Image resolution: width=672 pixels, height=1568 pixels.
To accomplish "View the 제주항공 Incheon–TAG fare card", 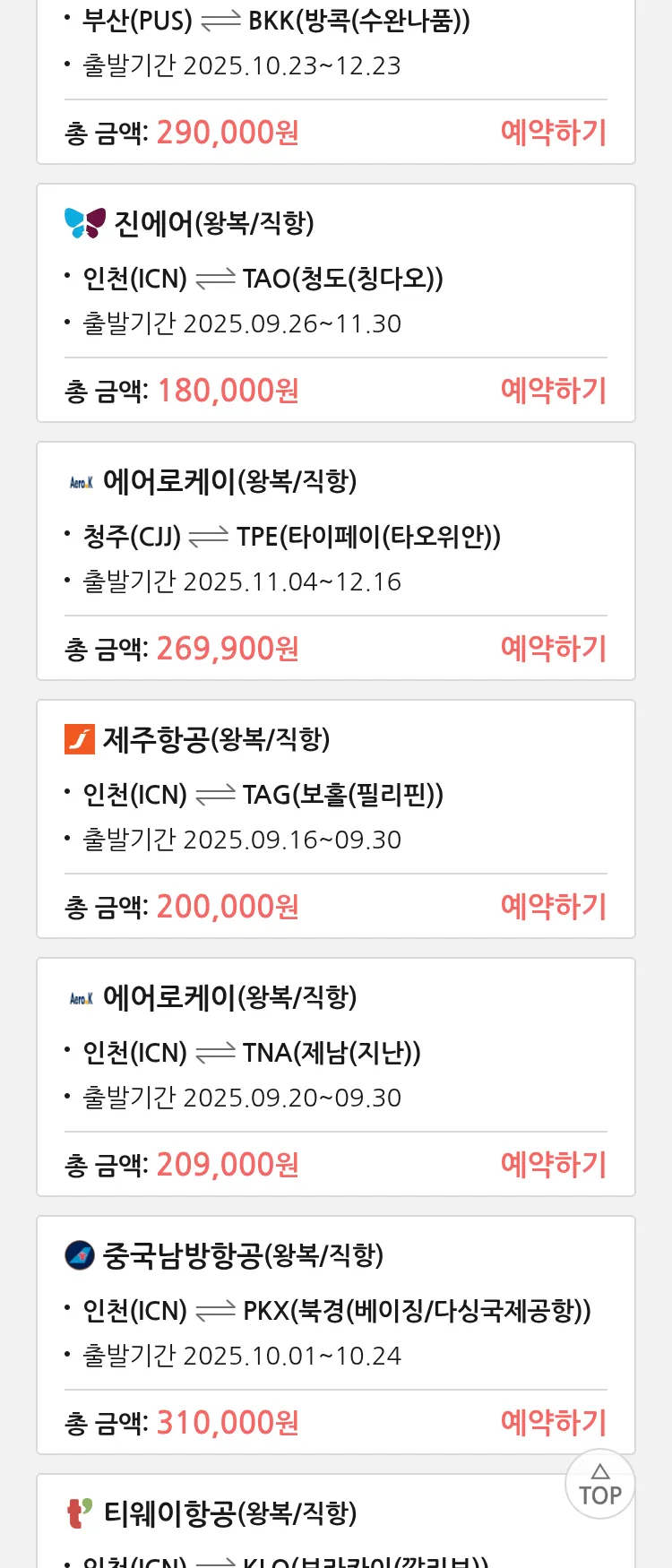I will tap(335, 794).
